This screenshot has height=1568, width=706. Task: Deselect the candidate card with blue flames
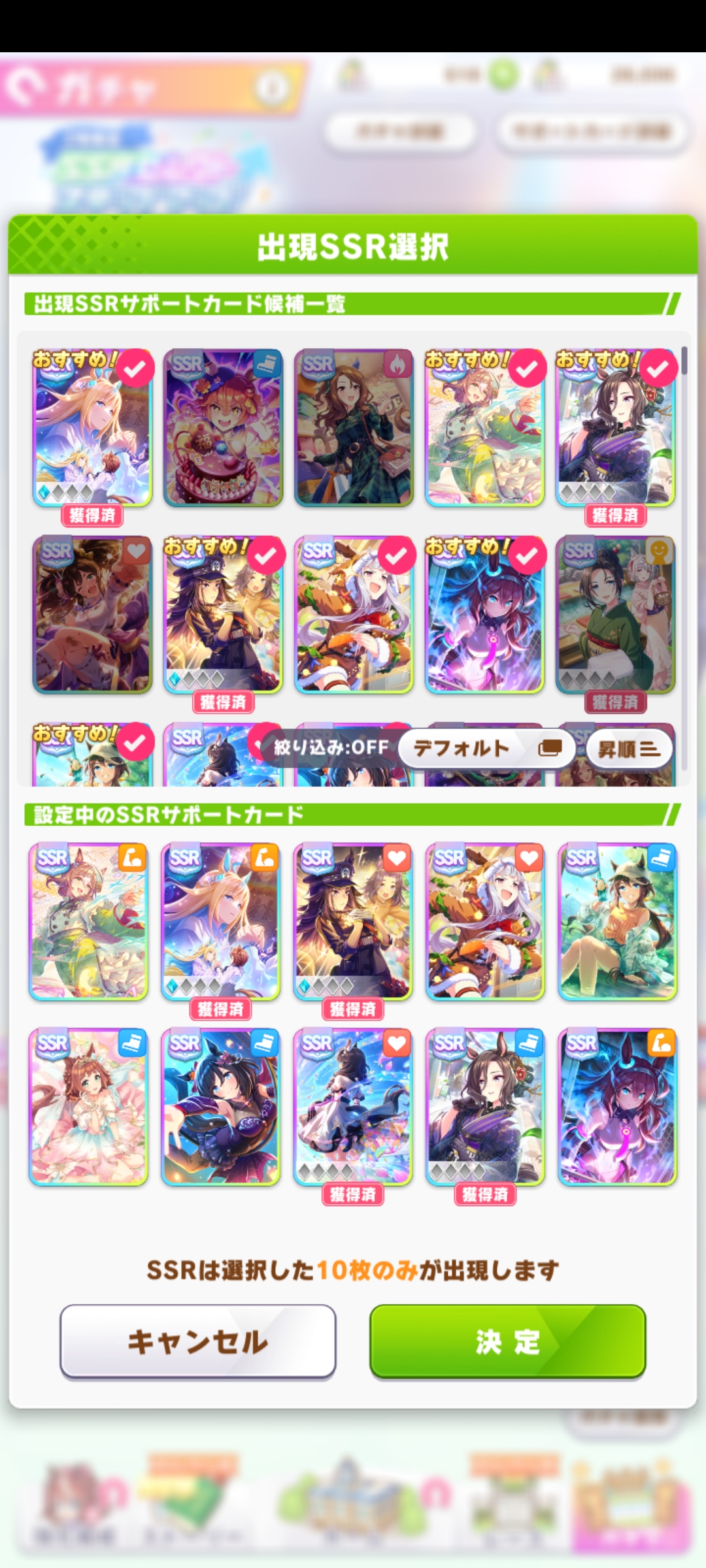tap(484, 614)
